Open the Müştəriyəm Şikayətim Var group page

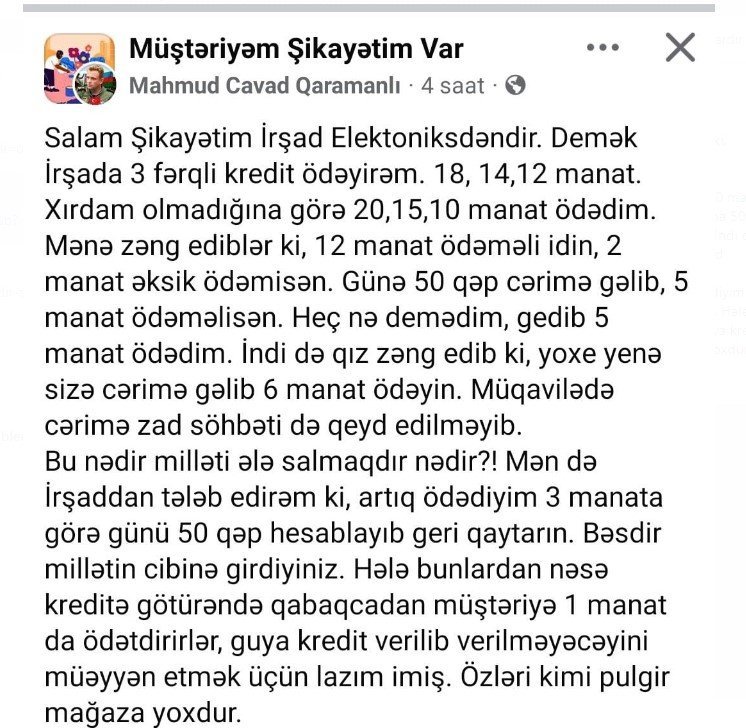(x=296, y=47)
